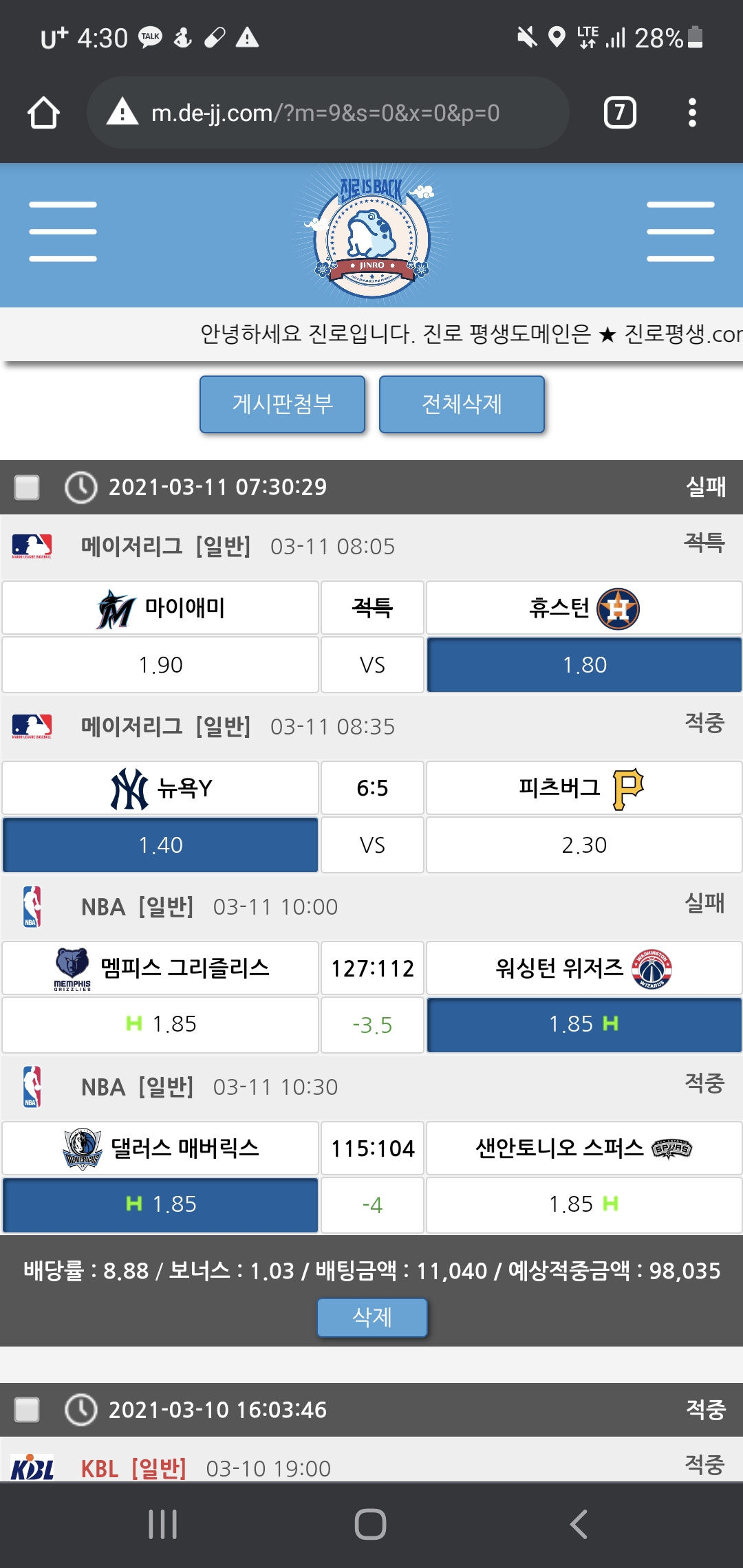Check the box for 2021-03-11 07:30:29 bet

[x=28, y=488]
